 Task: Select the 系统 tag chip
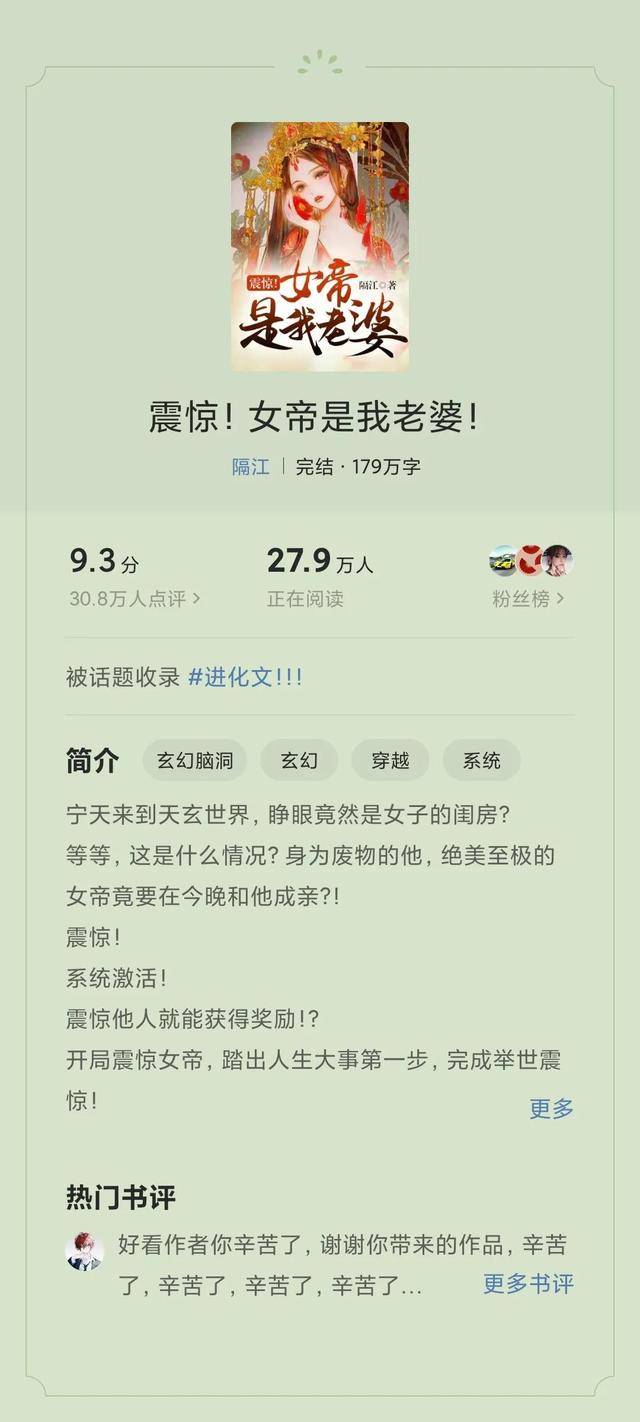pyautogui.click(x=481, y=760)
